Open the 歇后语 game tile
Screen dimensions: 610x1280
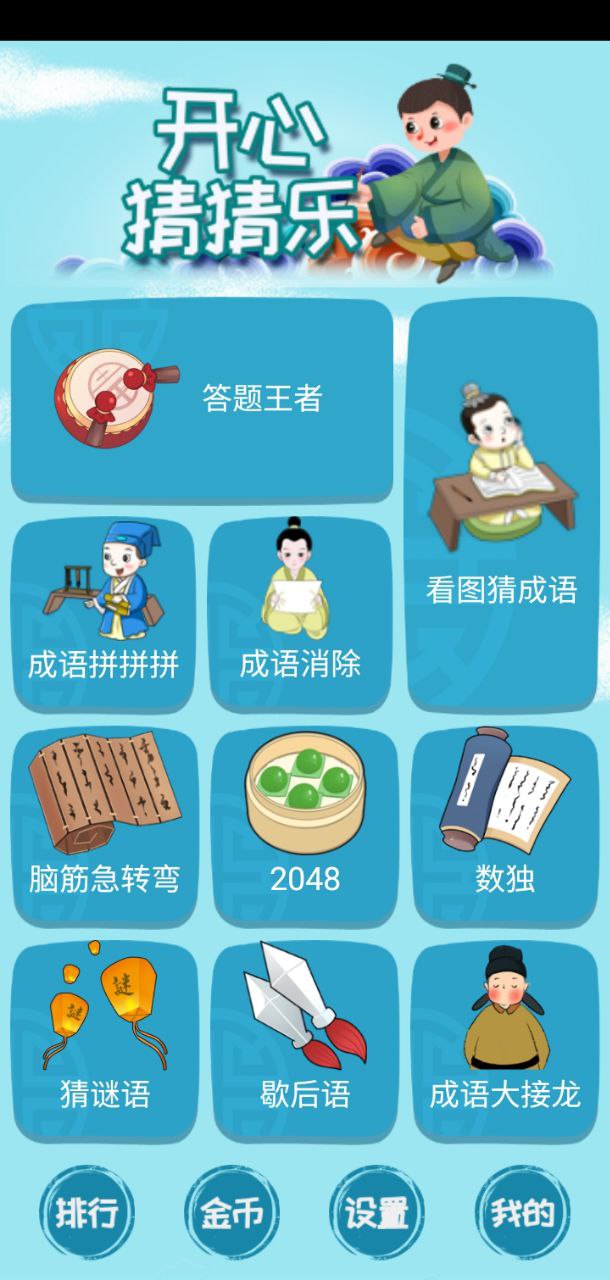(x=305, y=1041)
